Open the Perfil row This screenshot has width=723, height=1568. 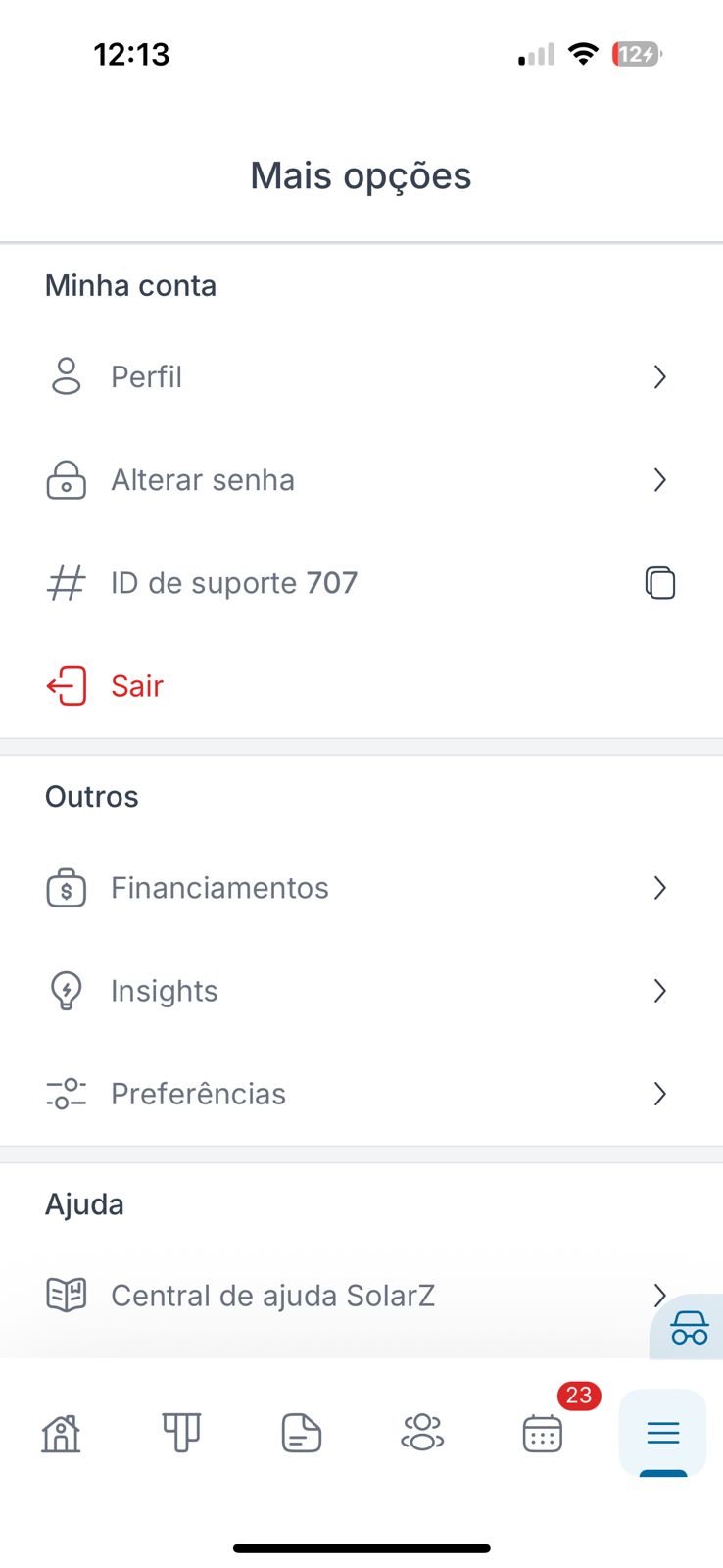[361, 377]
